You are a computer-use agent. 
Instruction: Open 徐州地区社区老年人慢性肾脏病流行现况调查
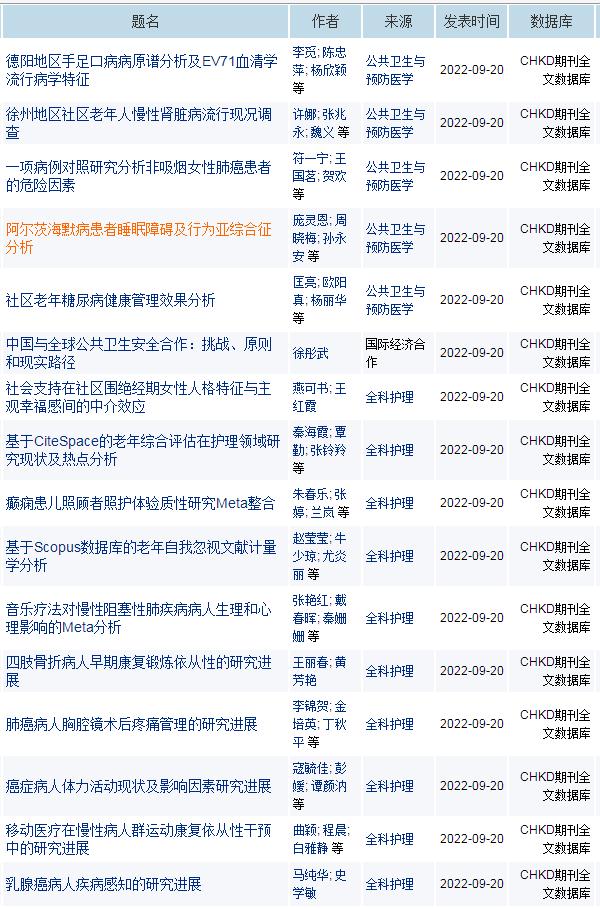(x=138, y=123)
